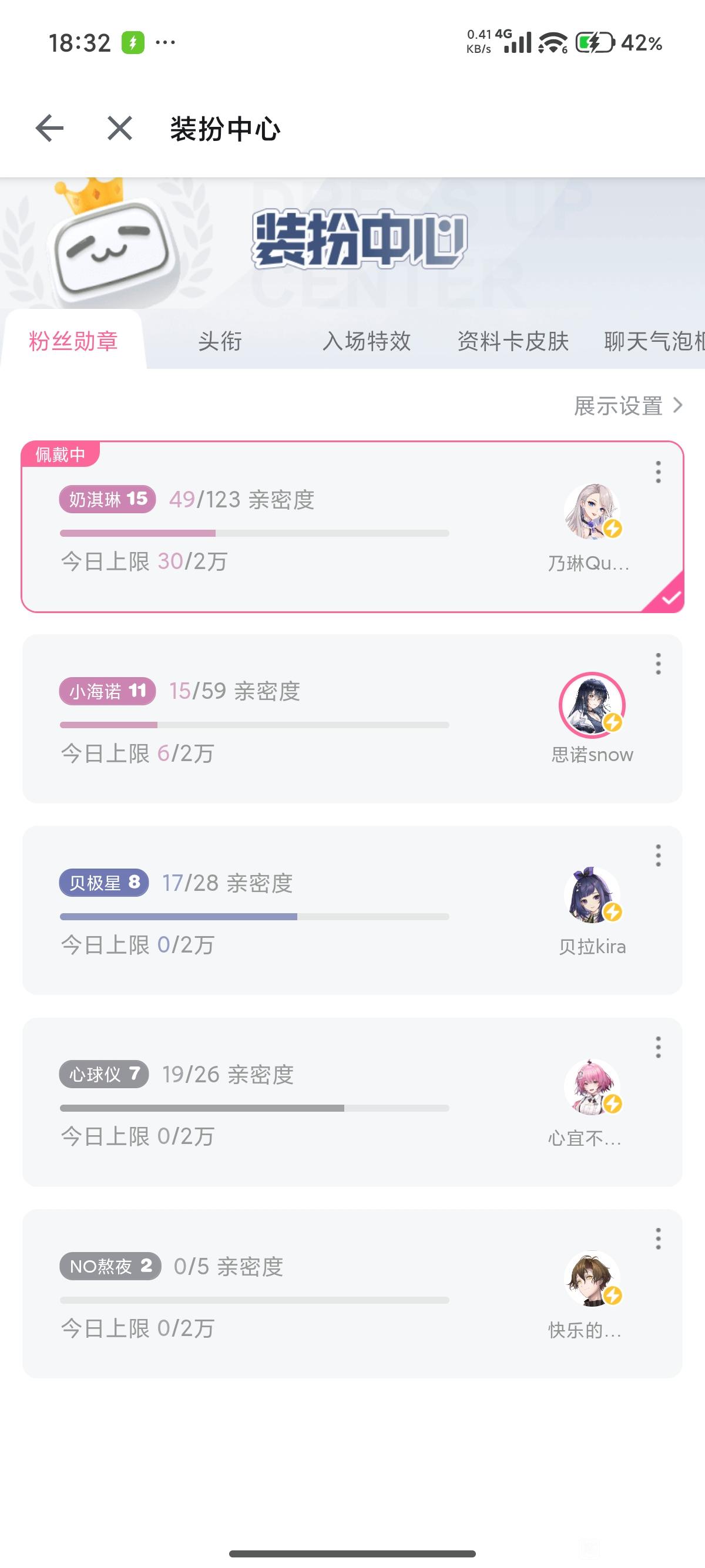
Task: Open the 入场特效 tab
Action: [x=367, y=341]
